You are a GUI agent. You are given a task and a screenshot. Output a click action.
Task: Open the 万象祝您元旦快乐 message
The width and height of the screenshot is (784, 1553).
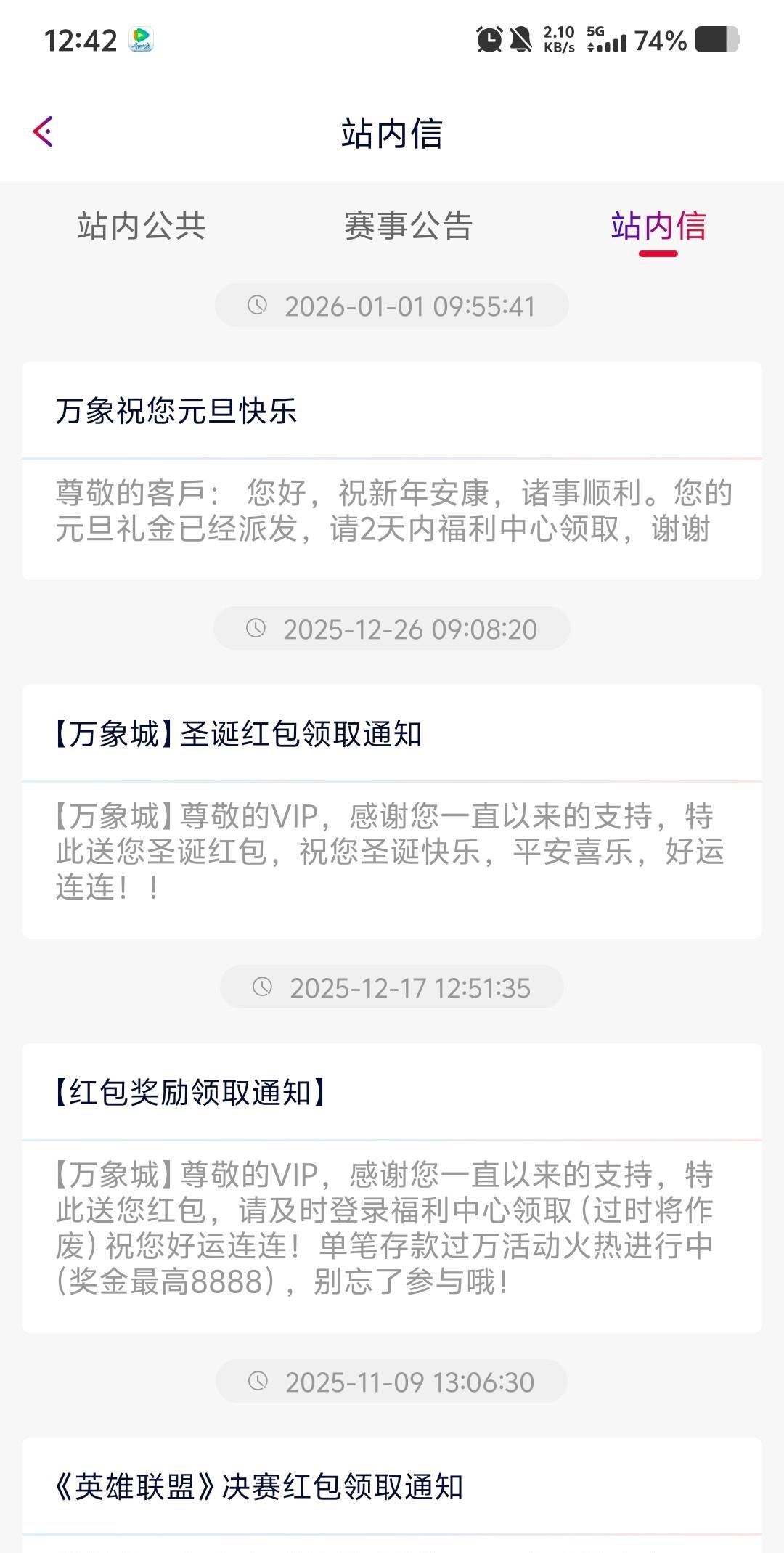[x=392, y=470]
